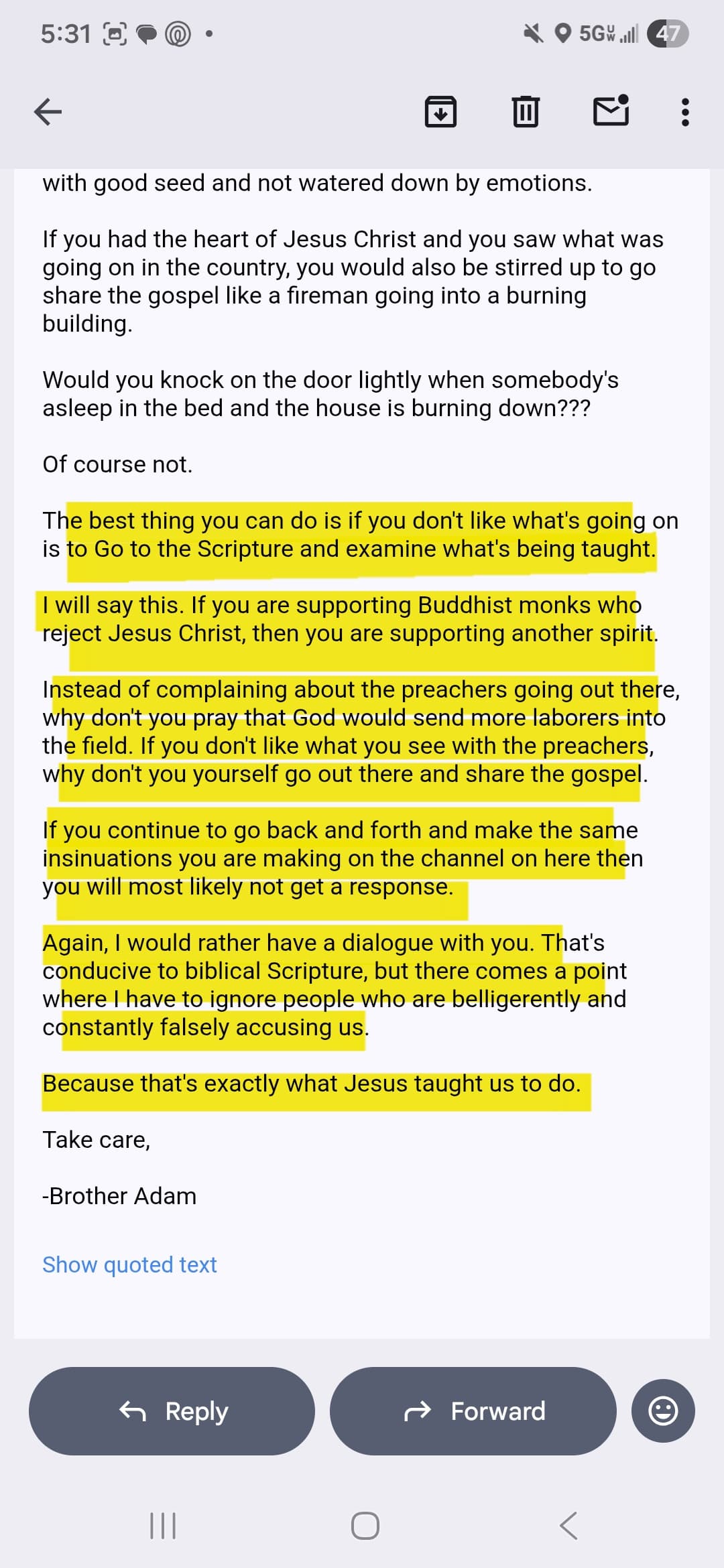Archive this email
The height and width of the screenshot is (1568, 724).
click(x=440, y=112)
